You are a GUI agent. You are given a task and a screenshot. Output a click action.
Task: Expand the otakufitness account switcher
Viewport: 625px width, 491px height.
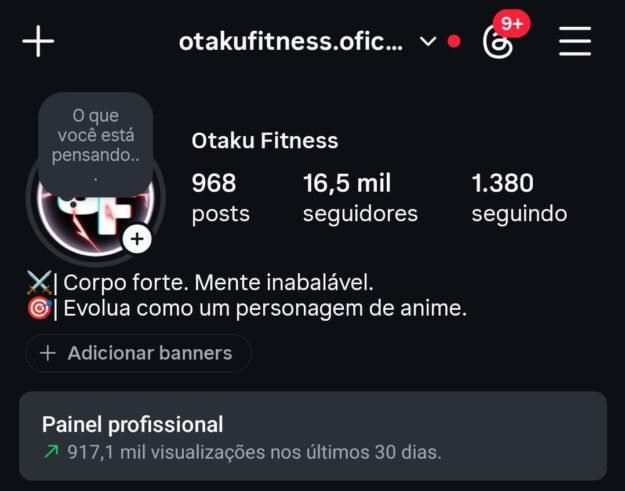428,42
